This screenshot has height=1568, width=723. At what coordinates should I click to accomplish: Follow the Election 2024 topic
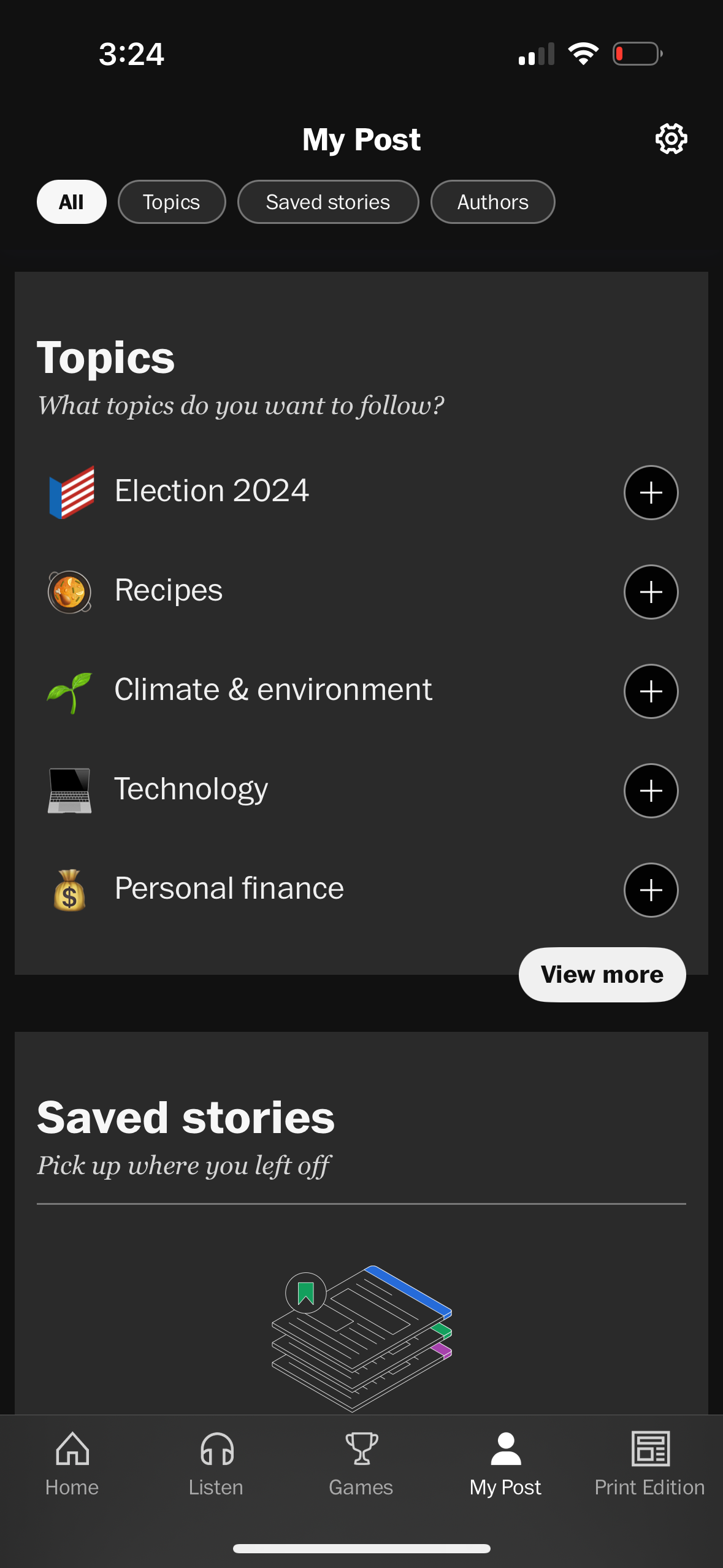[x=651, y=492]
